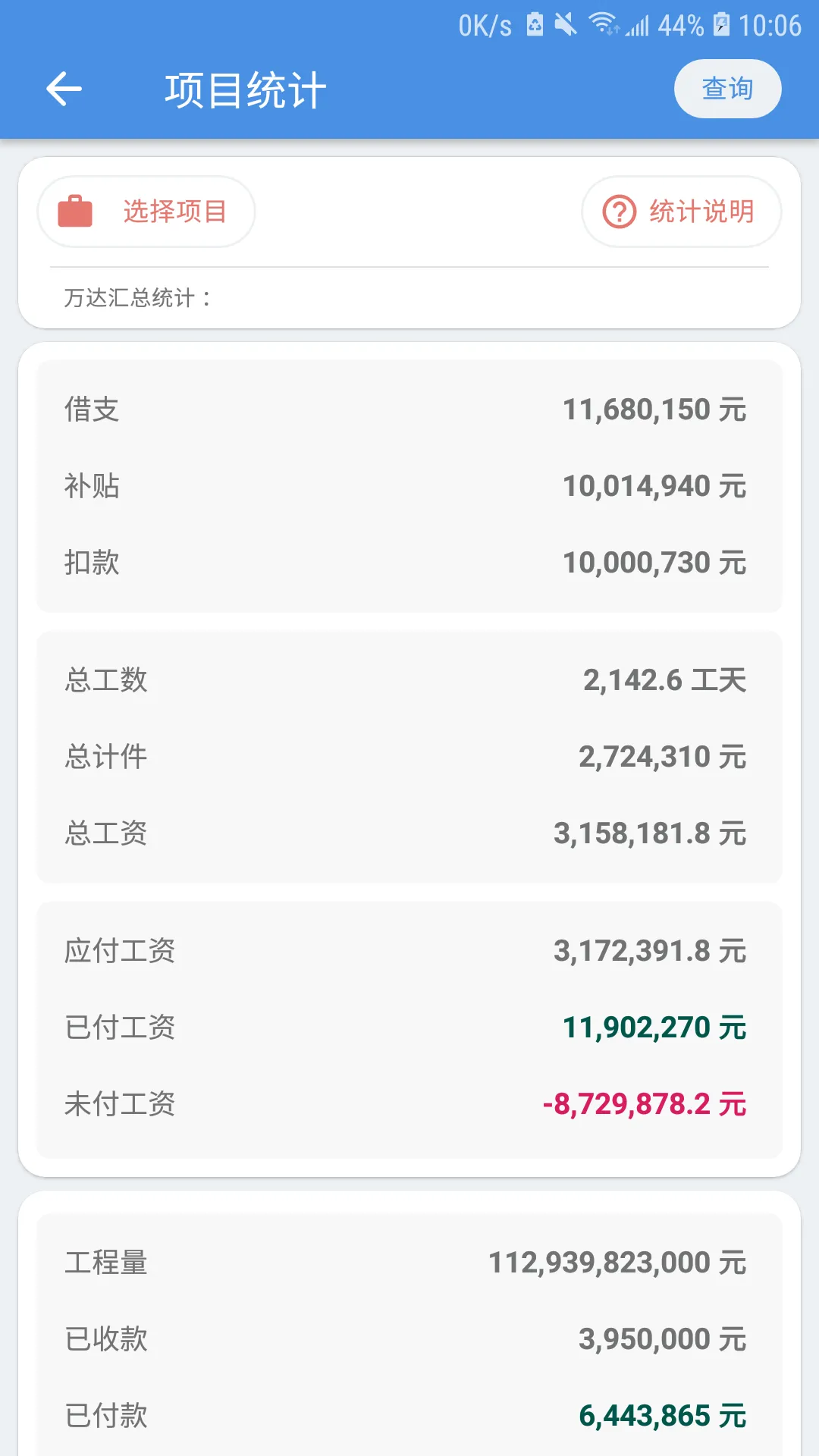Tap the 工程量 project volume row
Screen dimensions: 819x1456
[x=406, y=1261]
